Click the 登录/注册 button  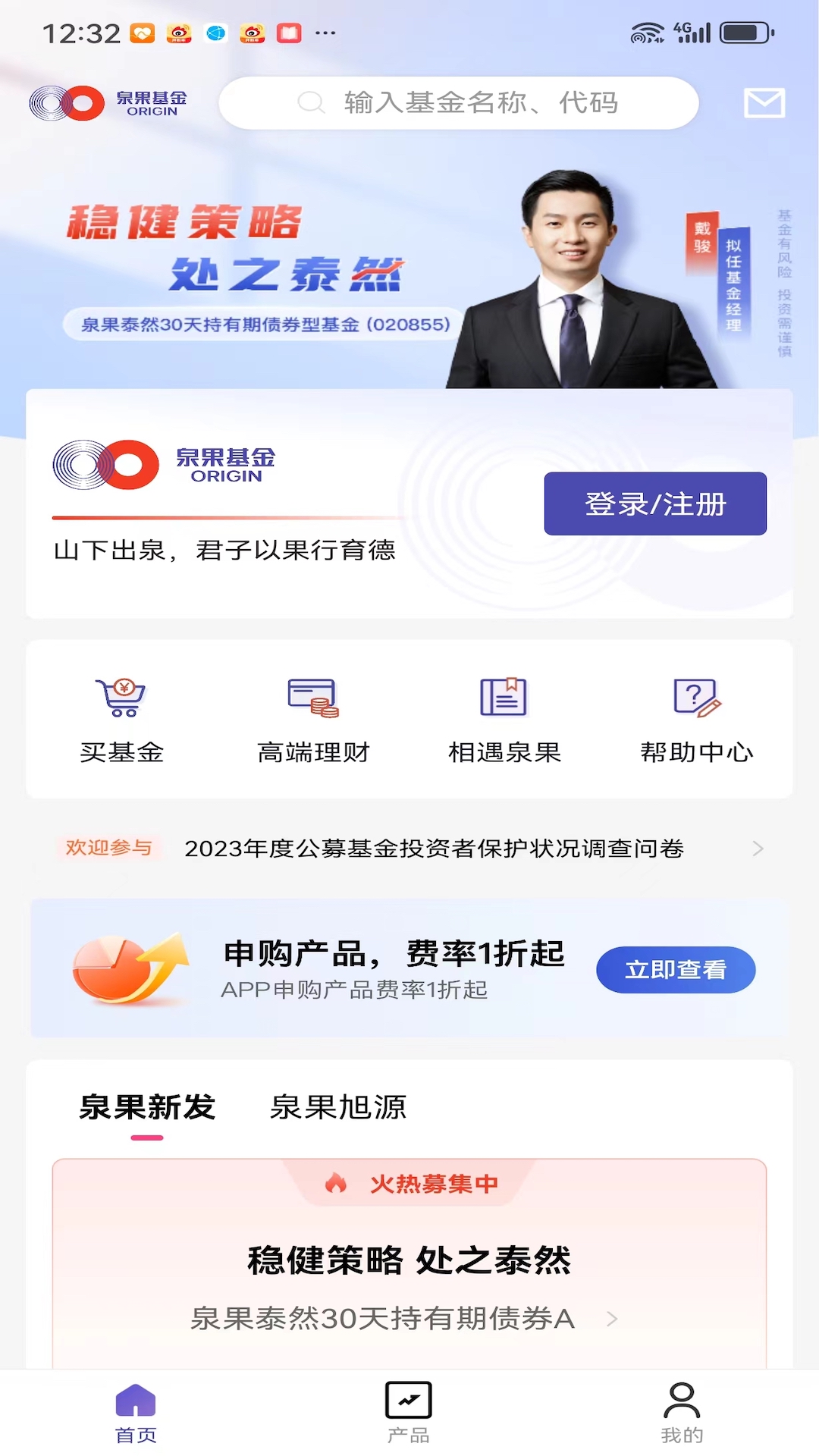(654, 503)
